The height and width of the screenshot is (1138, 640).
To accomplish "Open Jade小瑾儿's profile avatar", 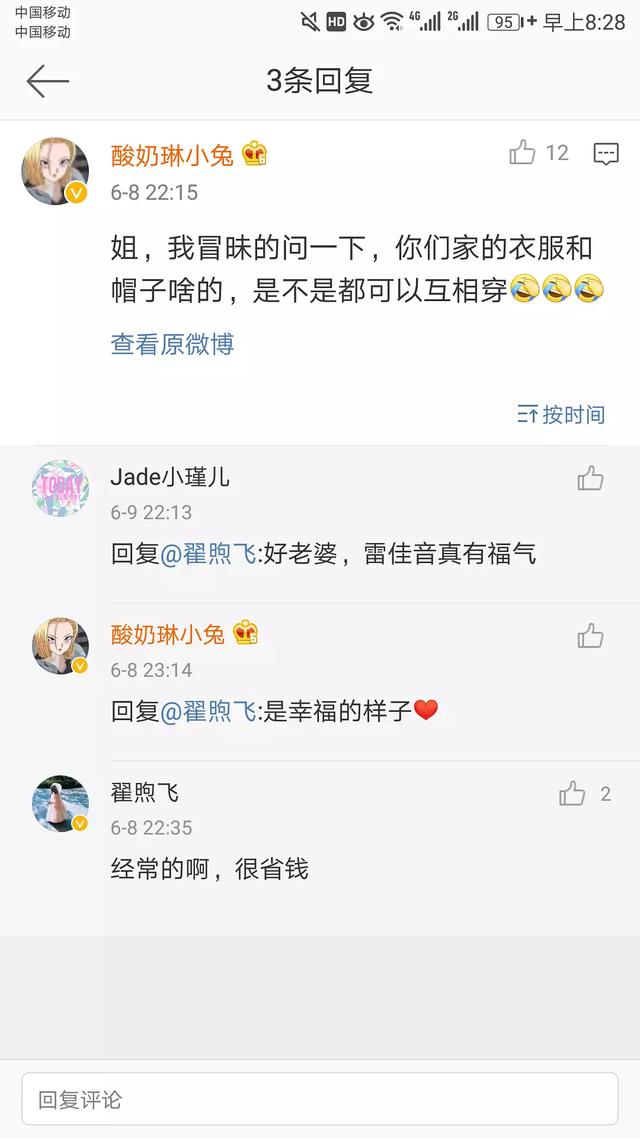I will [x=61, y=489].
